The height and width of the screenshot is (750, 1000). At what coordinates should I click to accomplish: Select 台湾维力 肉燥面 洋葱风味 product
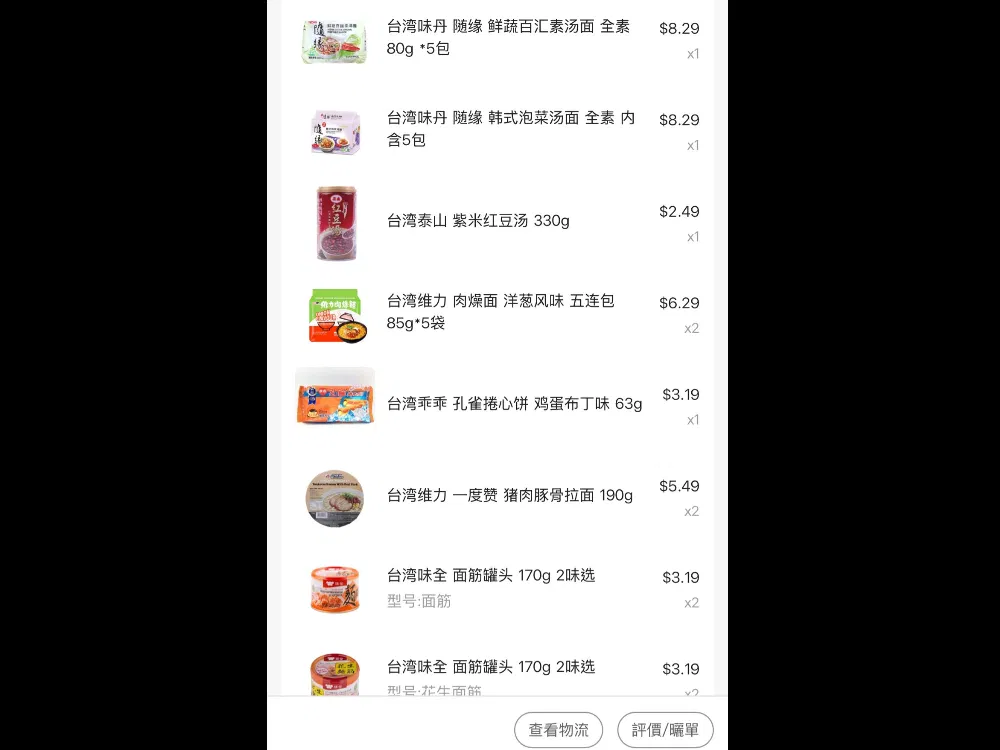pos(500,312)
